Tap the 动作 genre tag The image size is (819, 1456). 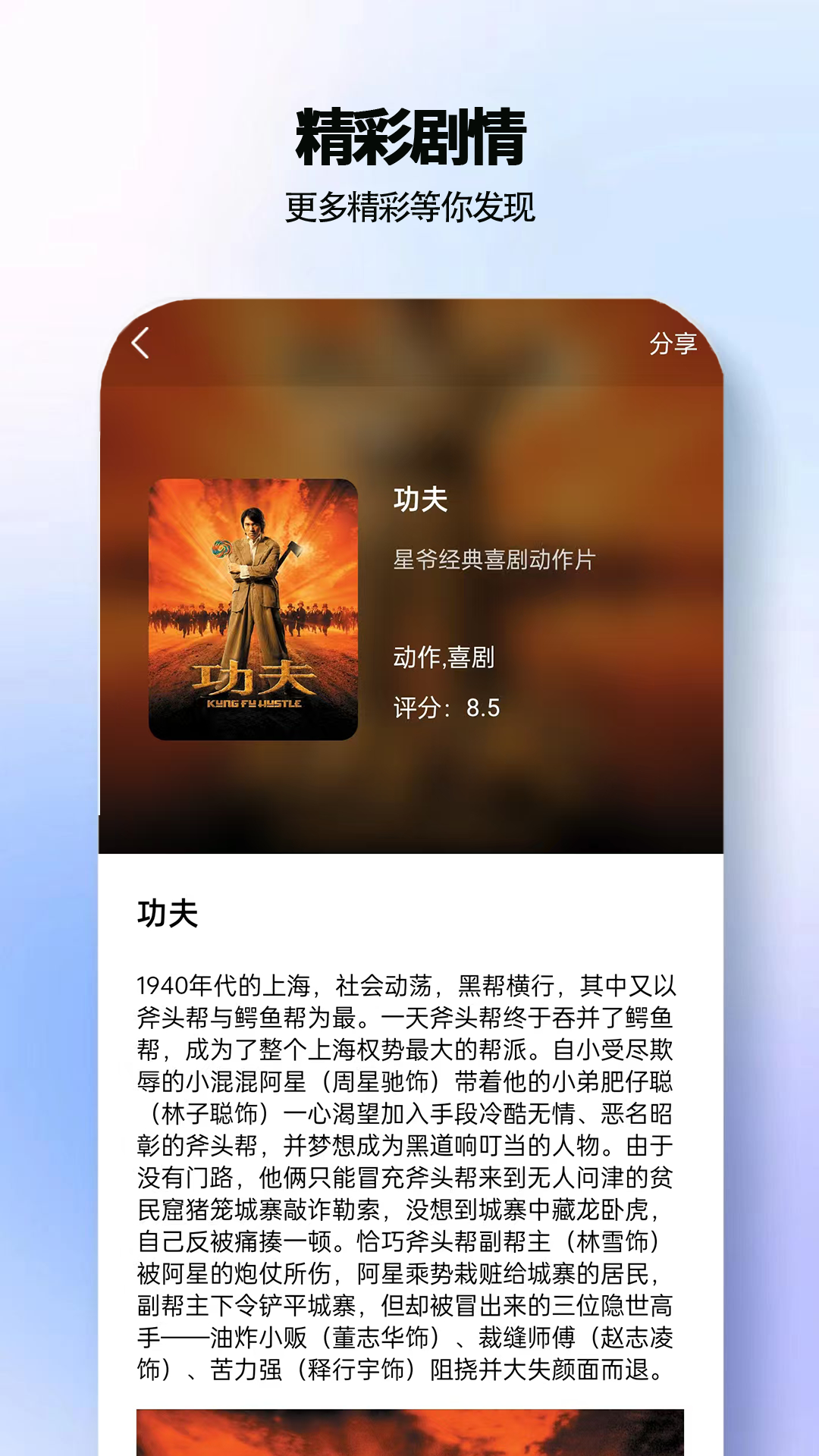click(409, 659)
